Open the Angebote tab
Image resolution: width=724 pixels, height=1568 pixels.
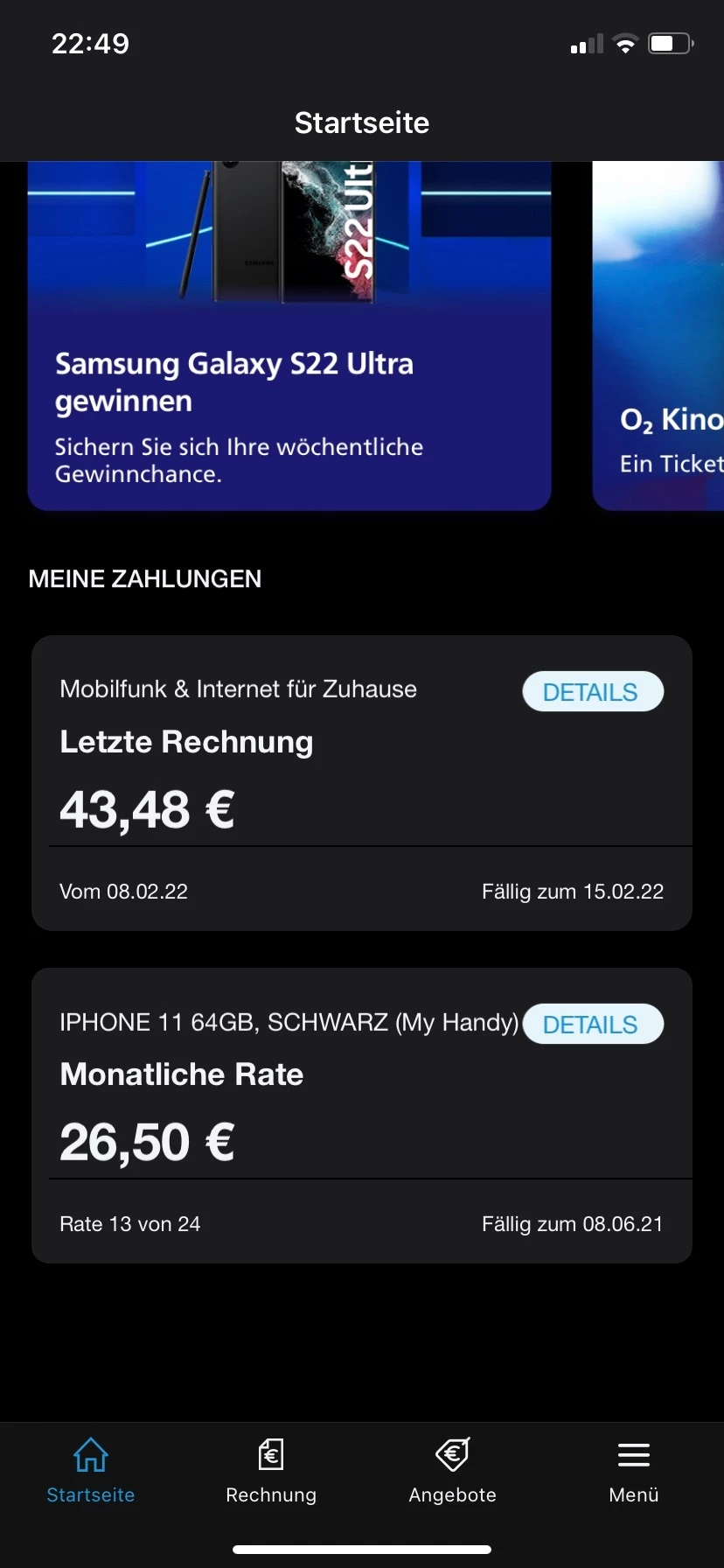pyautogui.click(x=453, y=1470)
